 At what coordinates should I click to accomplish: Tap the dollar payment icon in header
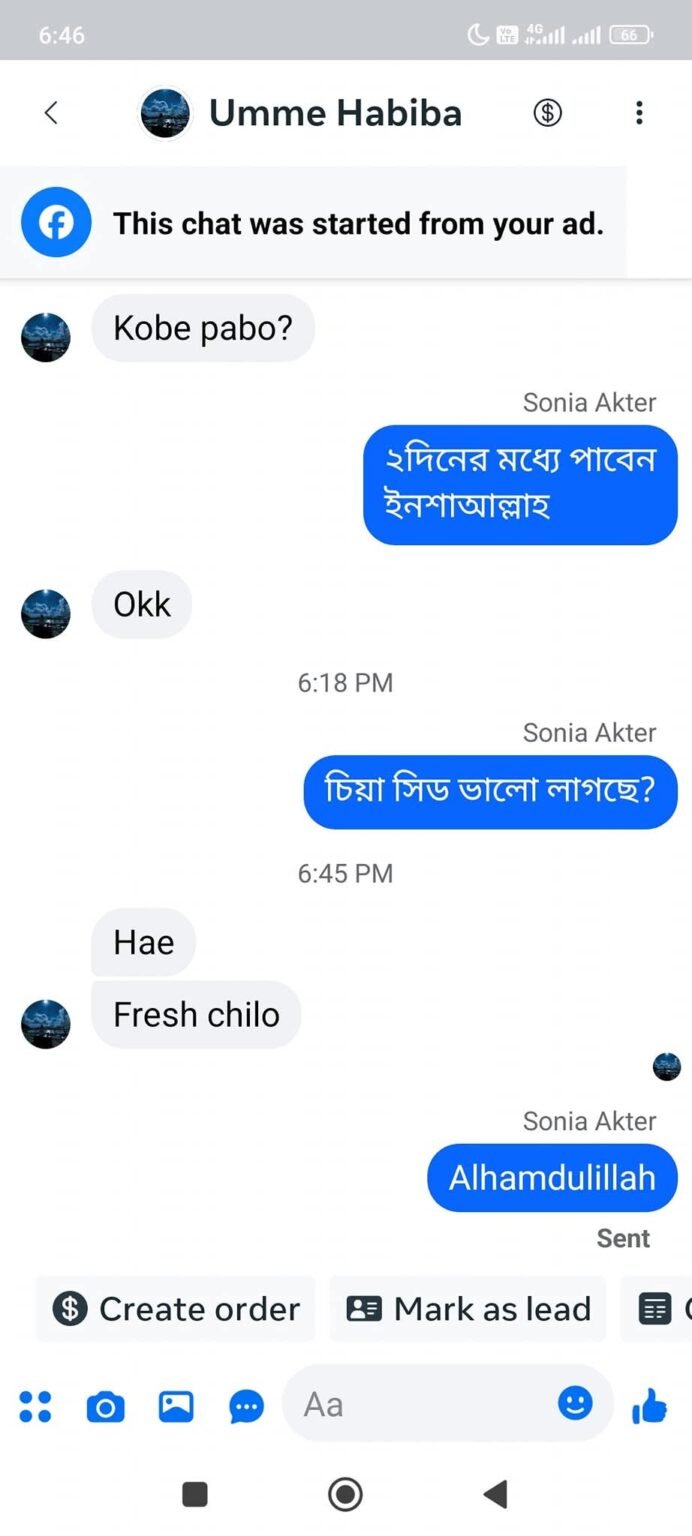546,113
